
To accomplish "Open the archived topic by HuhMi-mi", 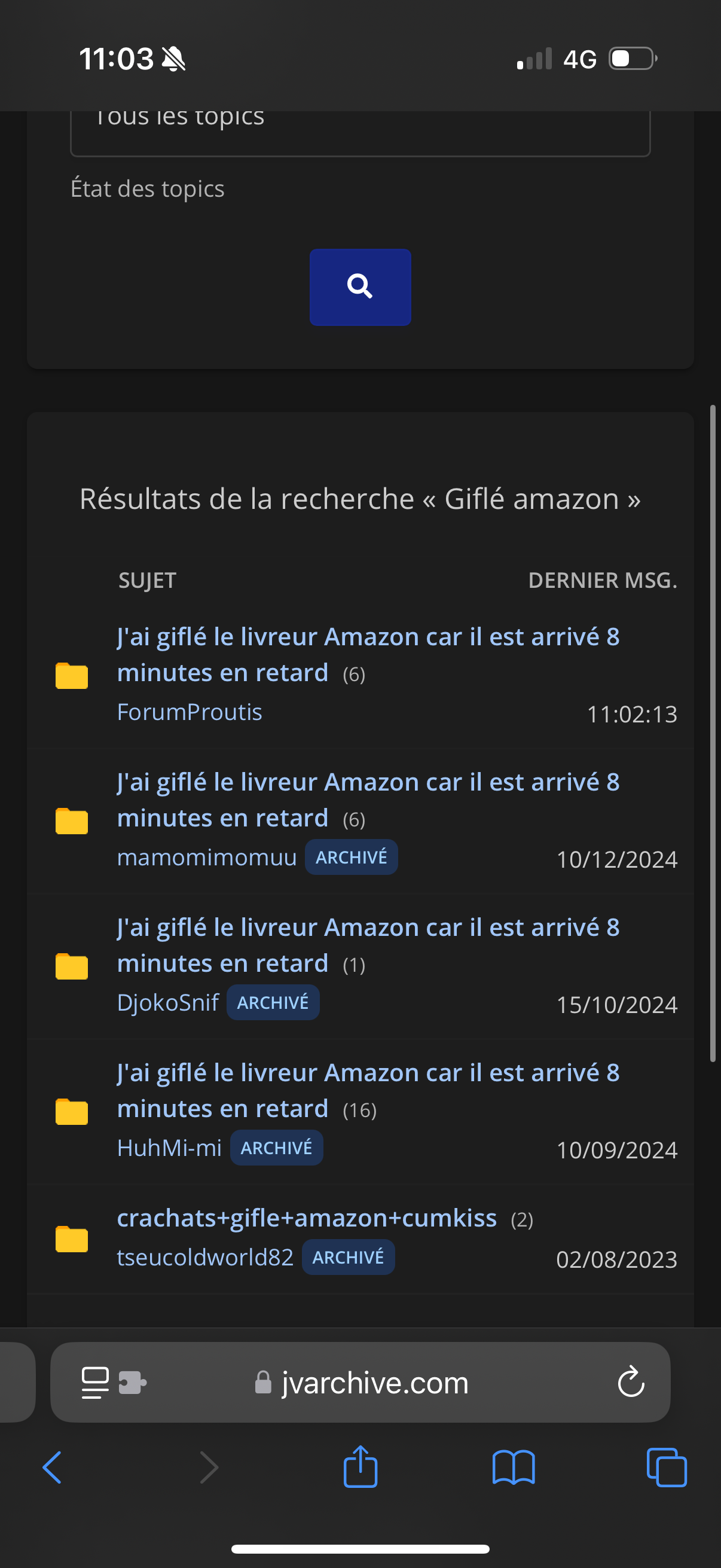I will point(368,1090).
